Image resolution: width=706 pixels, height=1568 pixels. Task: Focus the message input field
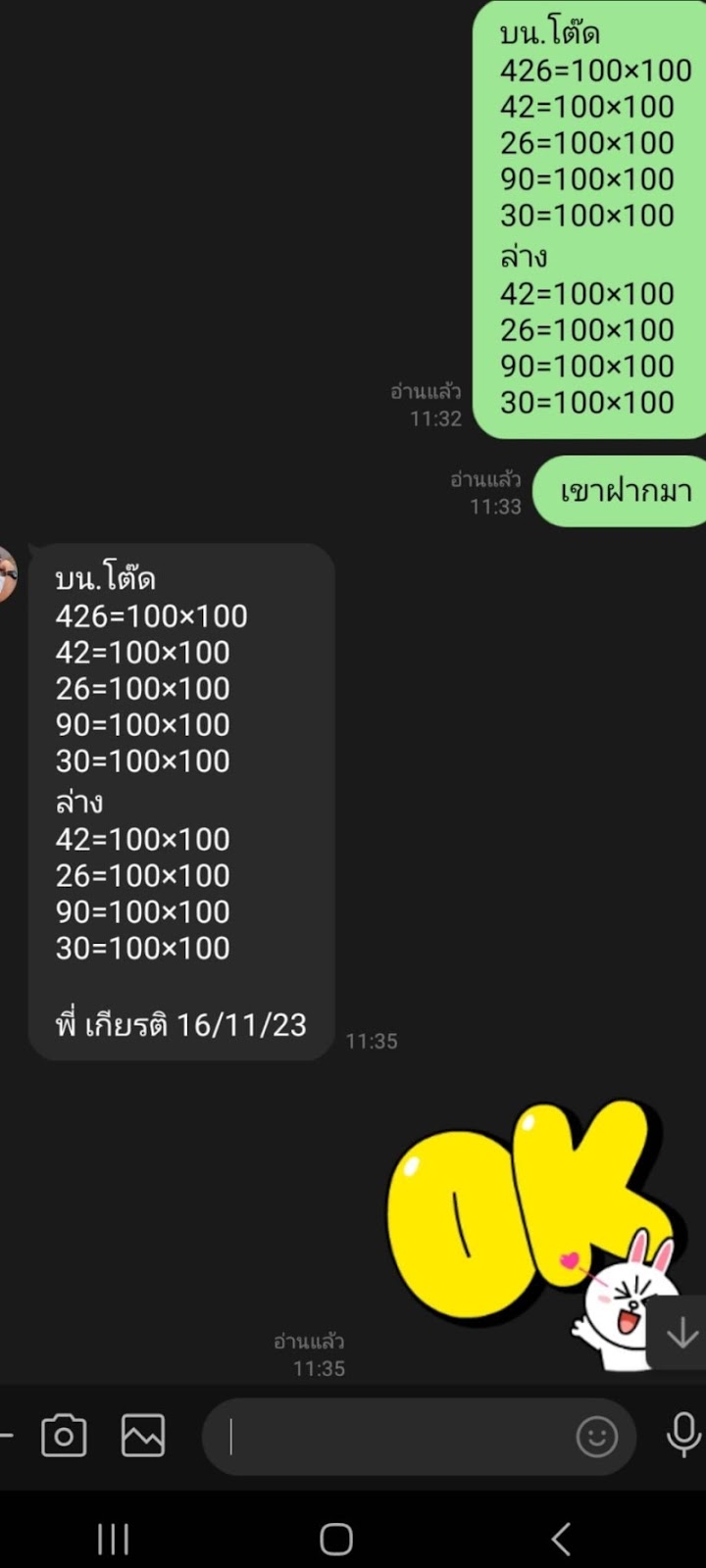tap(392, 1437)
